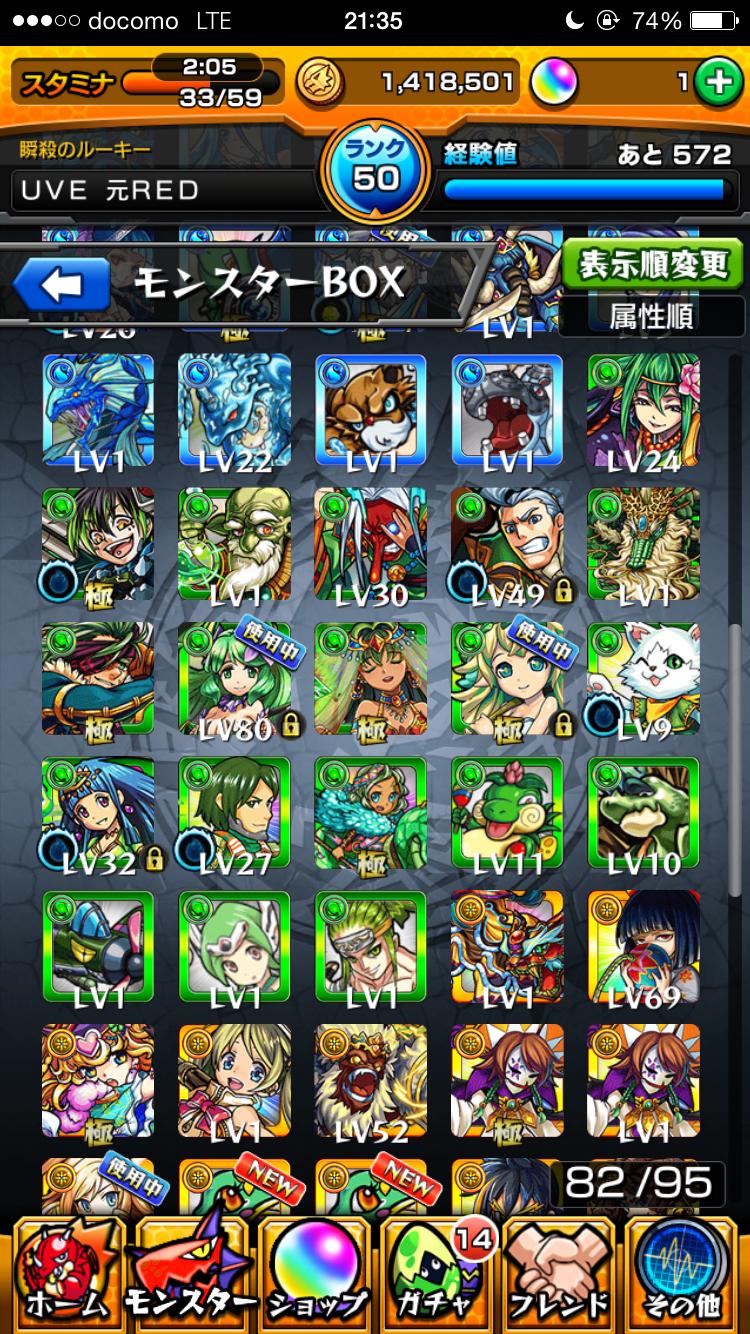
Task: Open the green-haired girl monster at LV24
Action: 644,410
